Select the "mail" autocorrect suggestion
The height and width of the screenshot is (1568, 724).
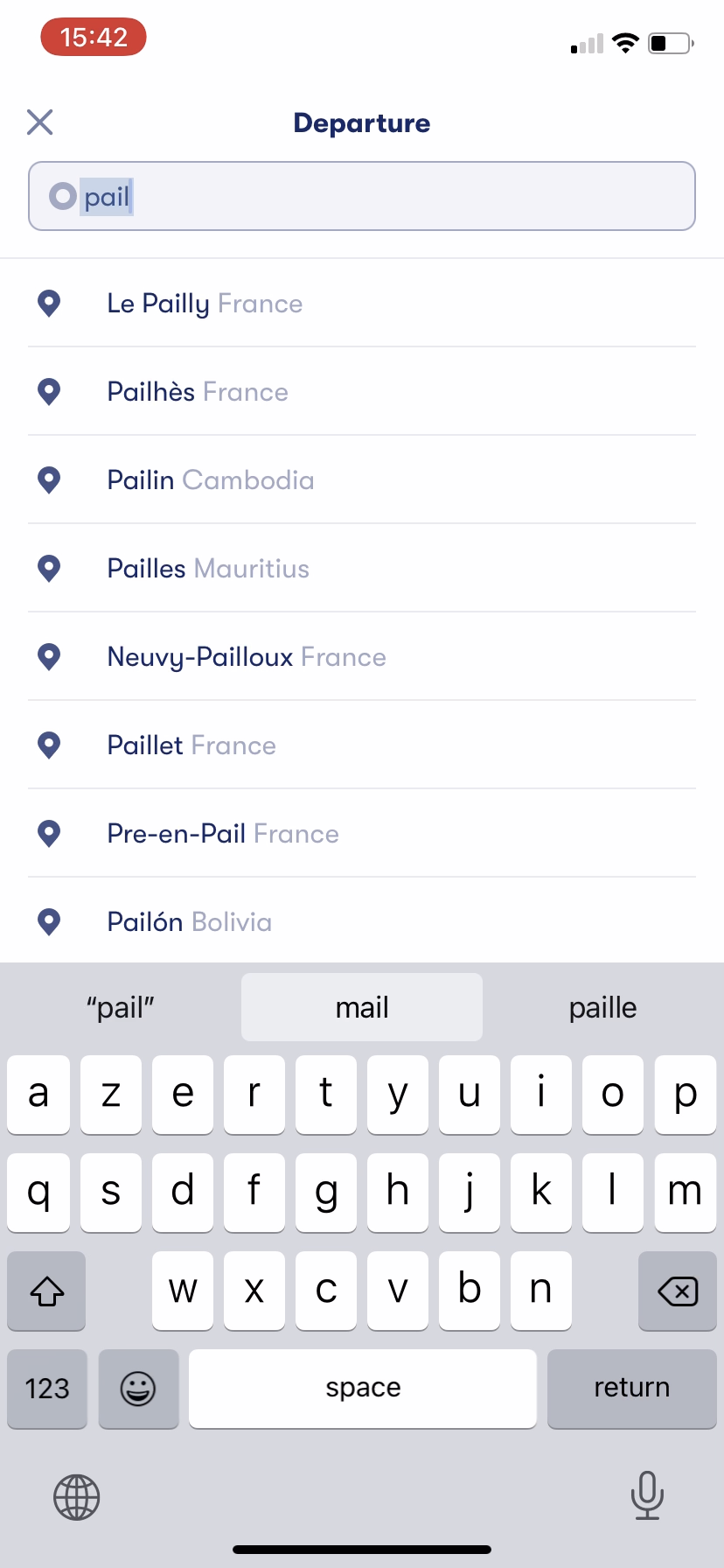pyautogui.click(x=361, y=1007)
